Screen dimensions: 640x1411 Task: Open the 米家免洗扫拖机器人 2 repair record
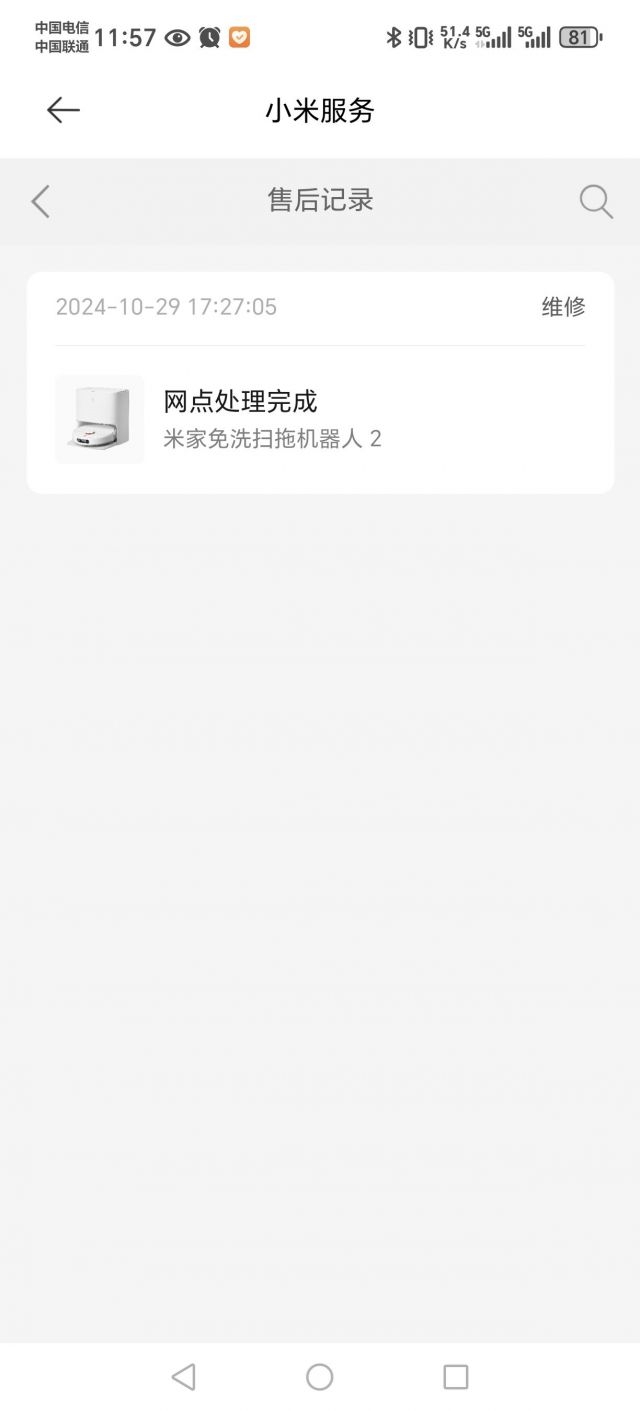pyautogui.click(x=320, y=419)
